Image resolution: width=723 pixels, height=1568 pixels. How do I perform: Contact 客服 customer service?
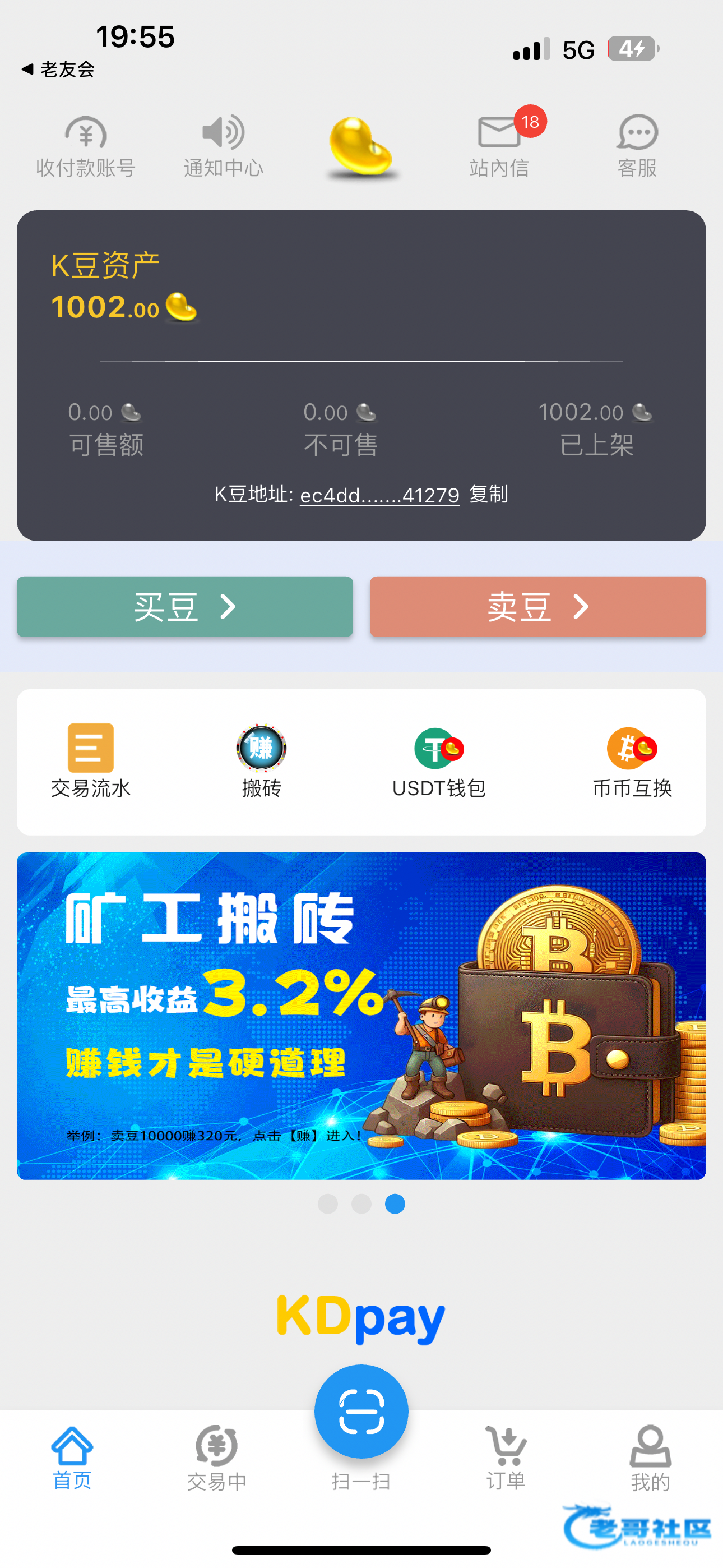(x=637, y=147)
